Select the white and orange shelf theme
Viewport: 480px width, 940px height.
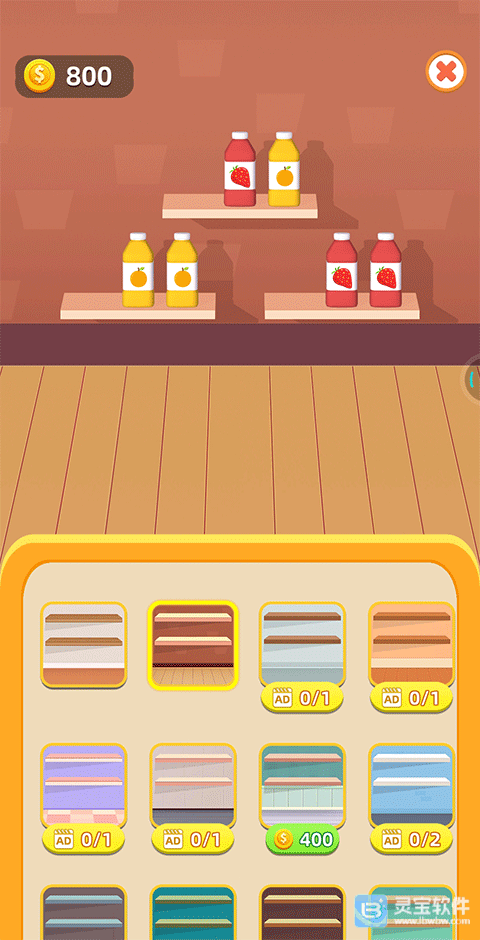(x=84, y=645)
